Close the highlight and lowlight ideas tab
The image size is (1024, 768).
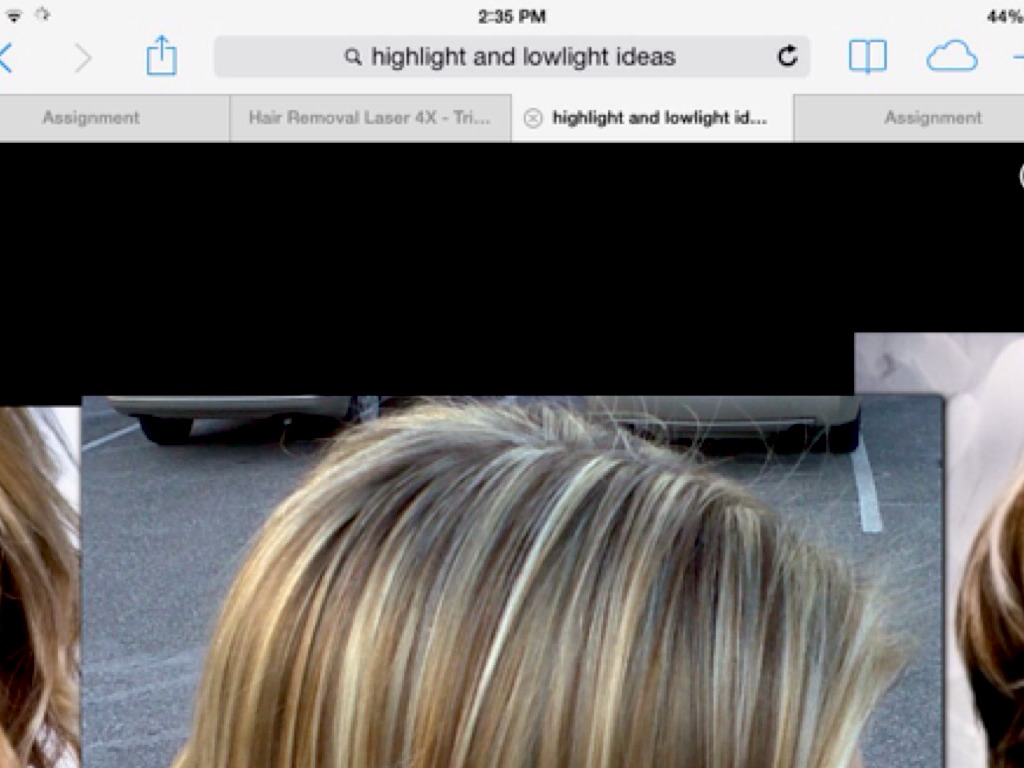[x=533, y=118]
